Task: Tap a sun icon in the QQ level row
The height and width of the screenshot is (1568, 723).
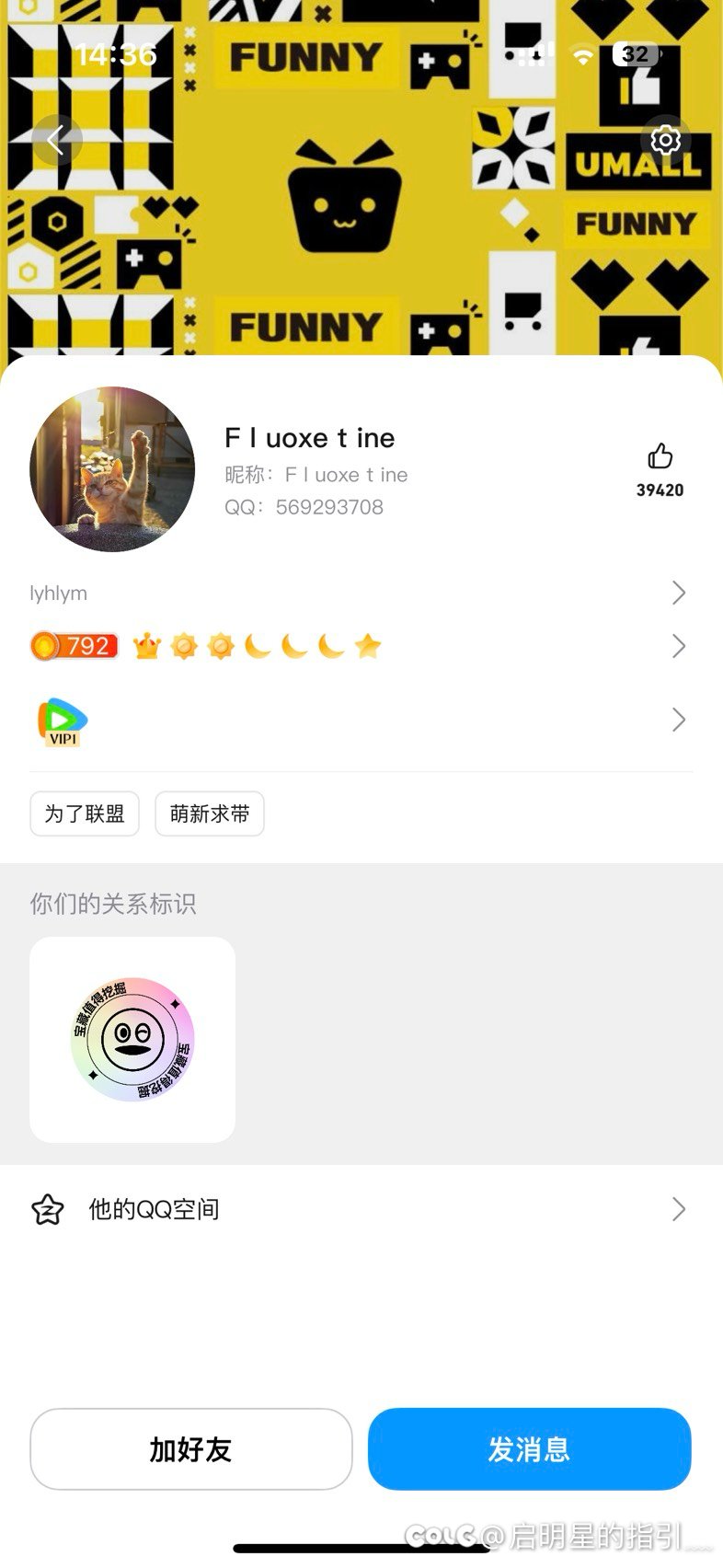Action: (186, 646)
